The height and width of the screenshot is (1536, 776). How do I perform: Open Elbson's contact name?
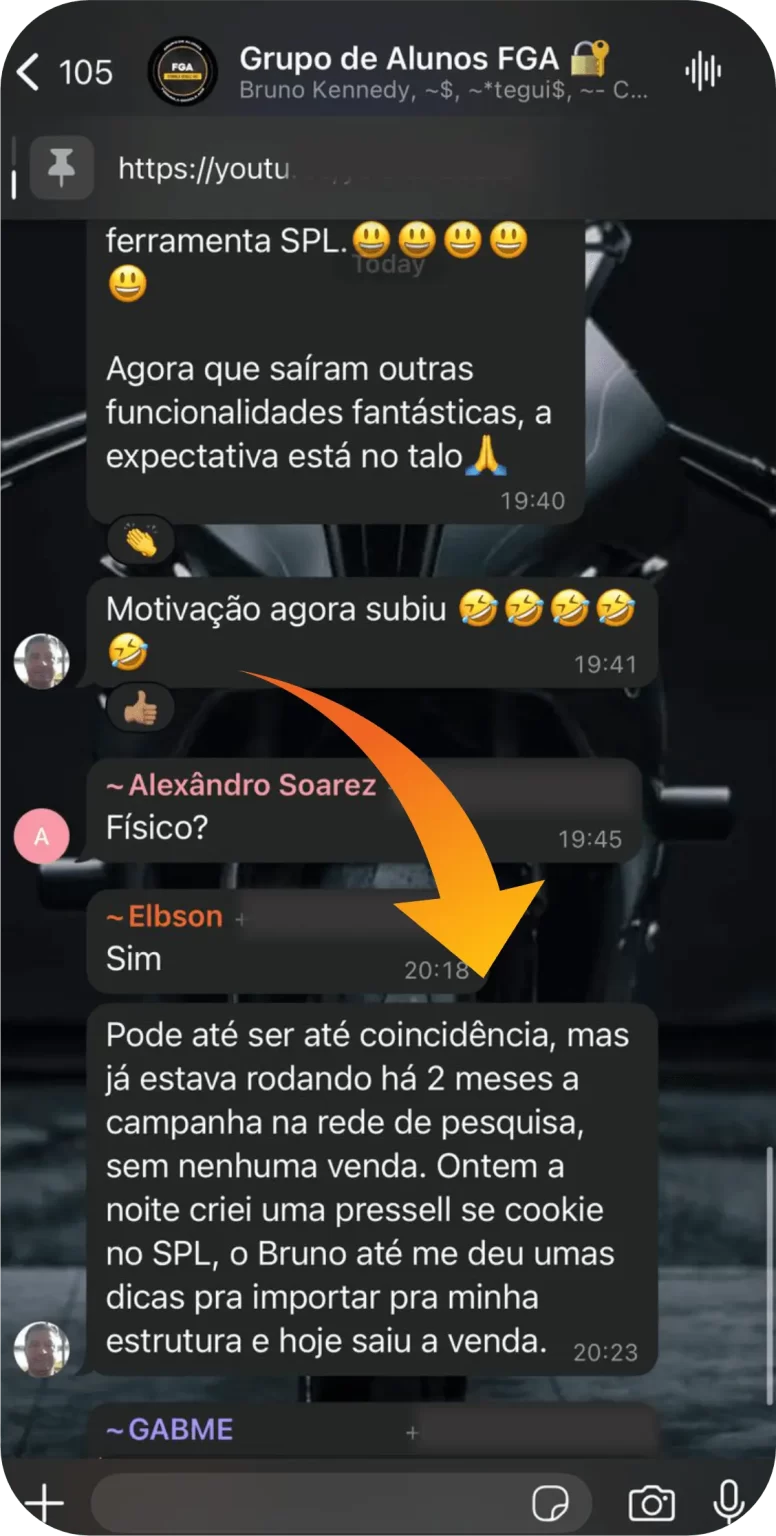click(x=165, y=916)
